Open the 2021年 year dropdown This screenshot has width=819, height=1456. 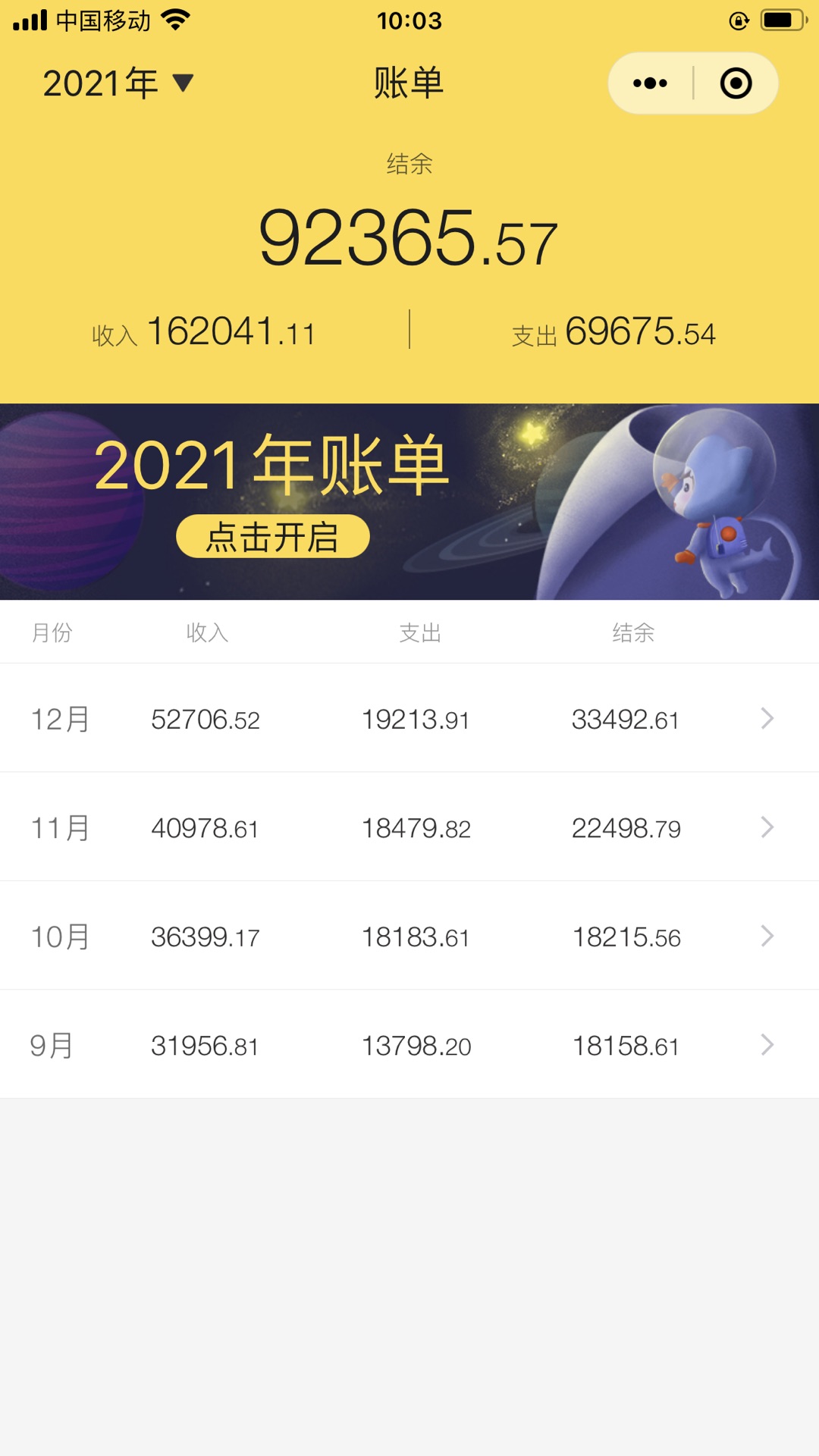pyautogui.click(x=118, y=83)
